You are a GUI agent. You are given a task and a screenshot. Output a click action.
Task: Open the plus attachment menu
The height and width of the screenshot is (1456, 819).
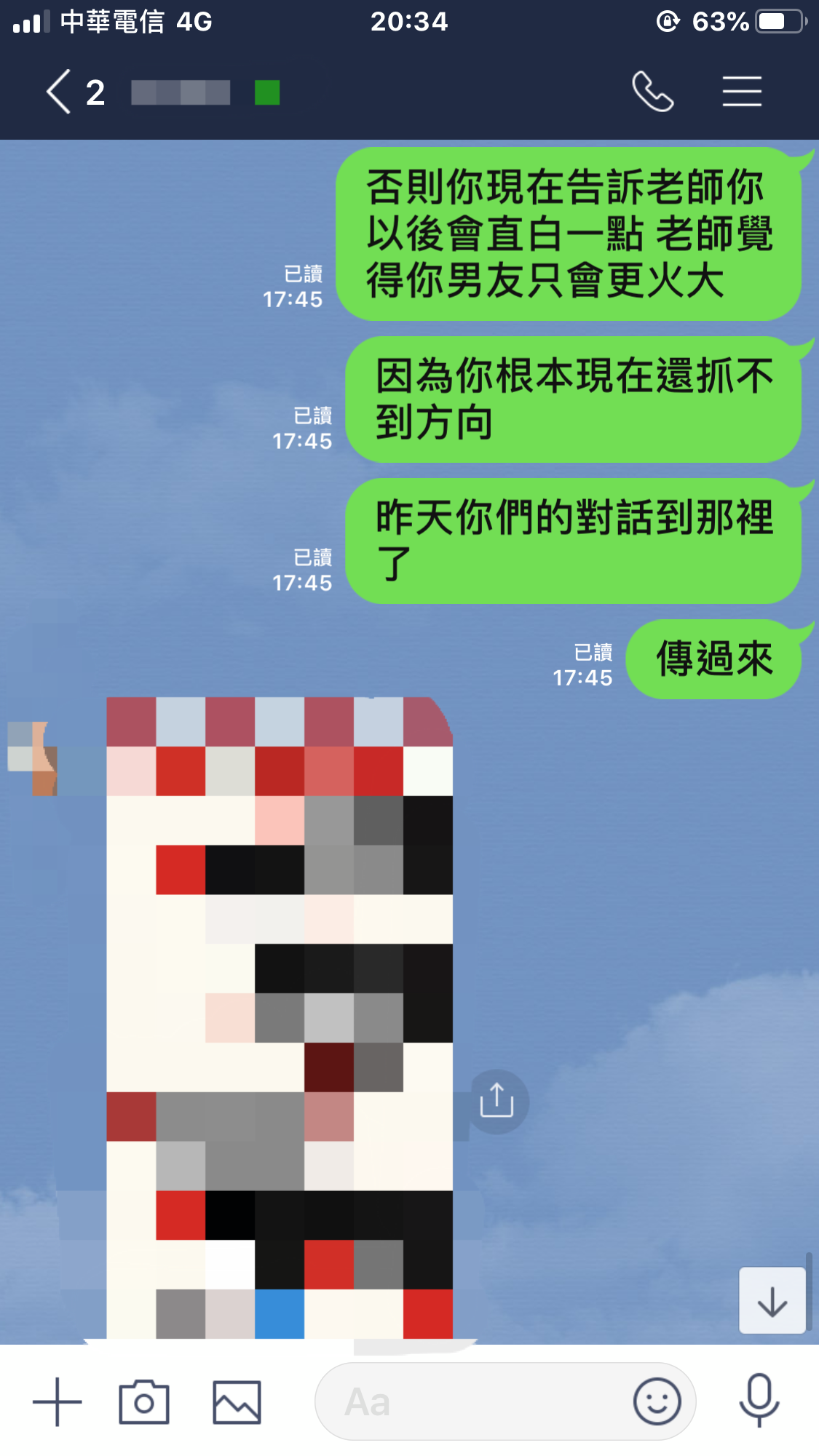pos(57,1401)
